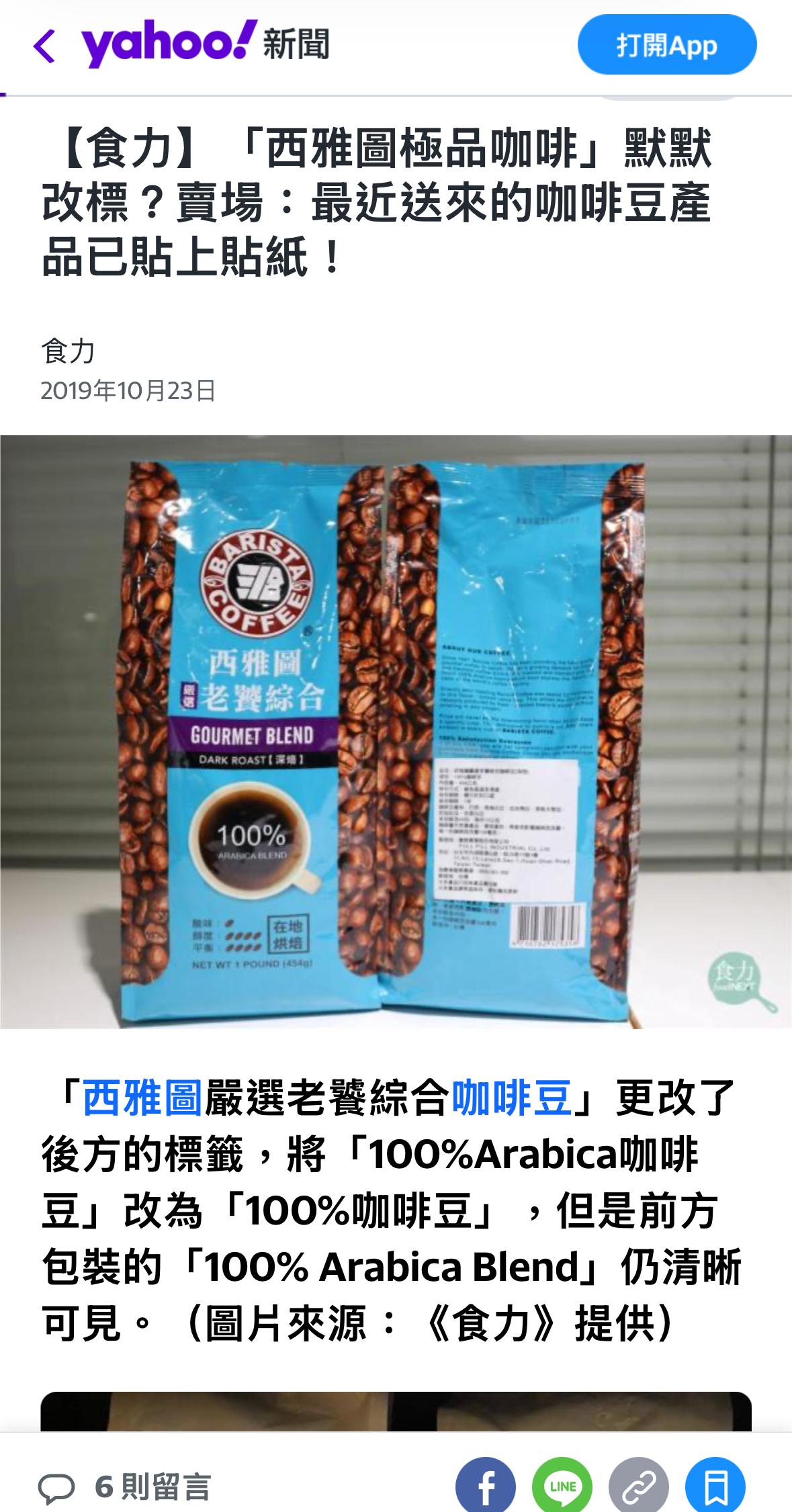The height and width of the screenshot is (1512, 792).
Task: Share the article on Facebook
Action: (x=485, y=1487)
